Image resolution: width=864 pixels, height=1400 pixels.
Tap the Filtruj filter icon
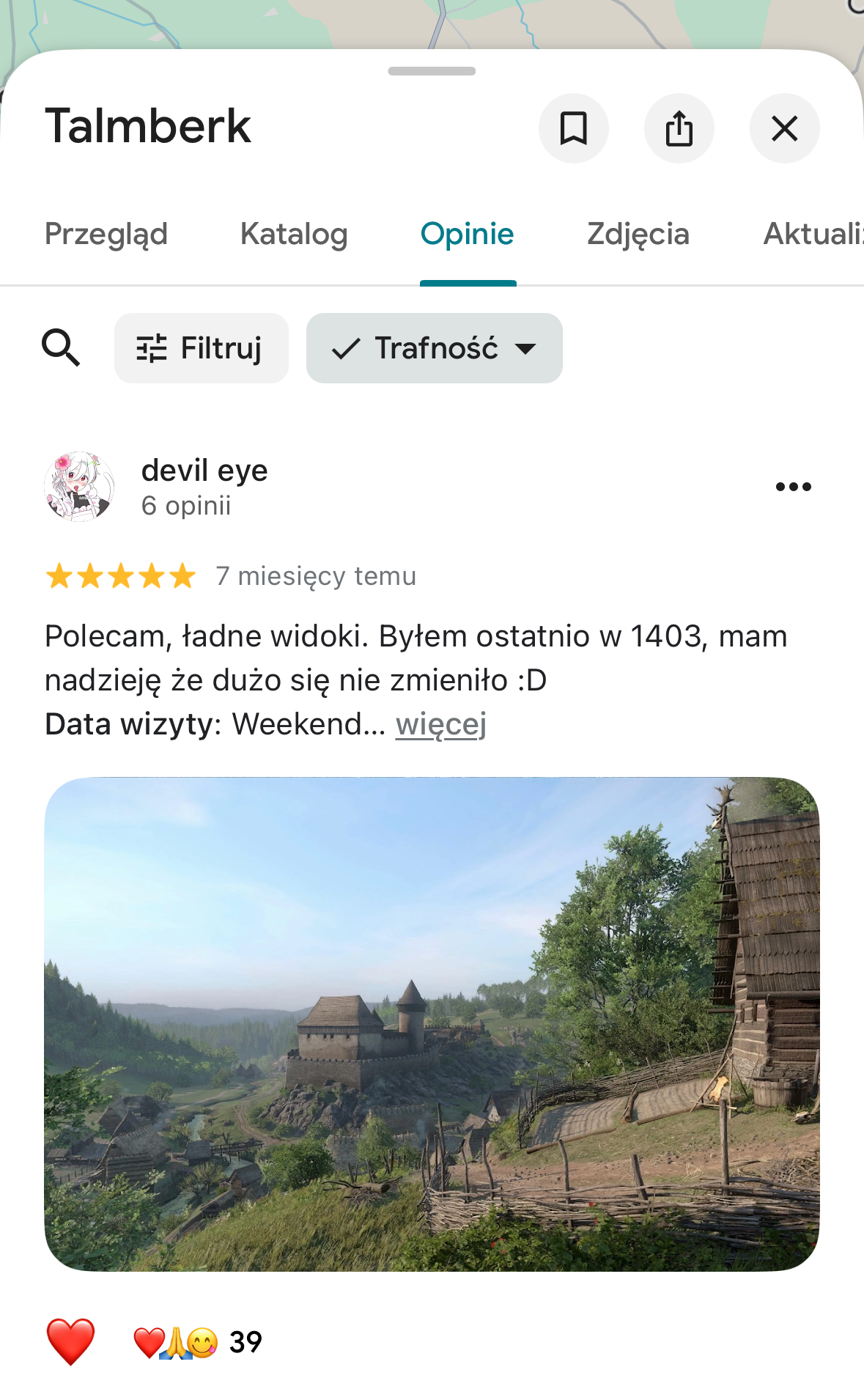tap(153, 347)
